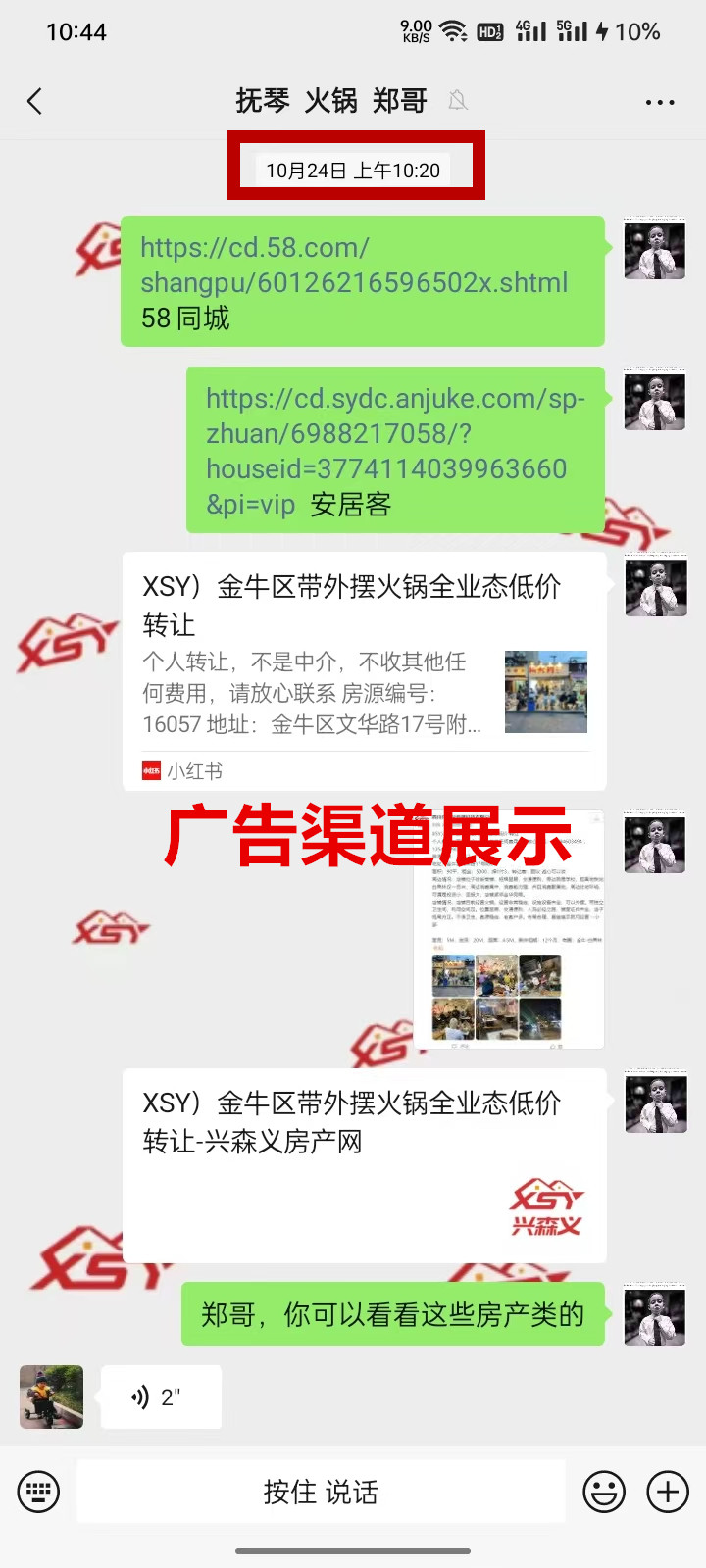Open the emoji sticker panel
Viewport: 706px width, 1568px height.
[x=604, y=1493]
